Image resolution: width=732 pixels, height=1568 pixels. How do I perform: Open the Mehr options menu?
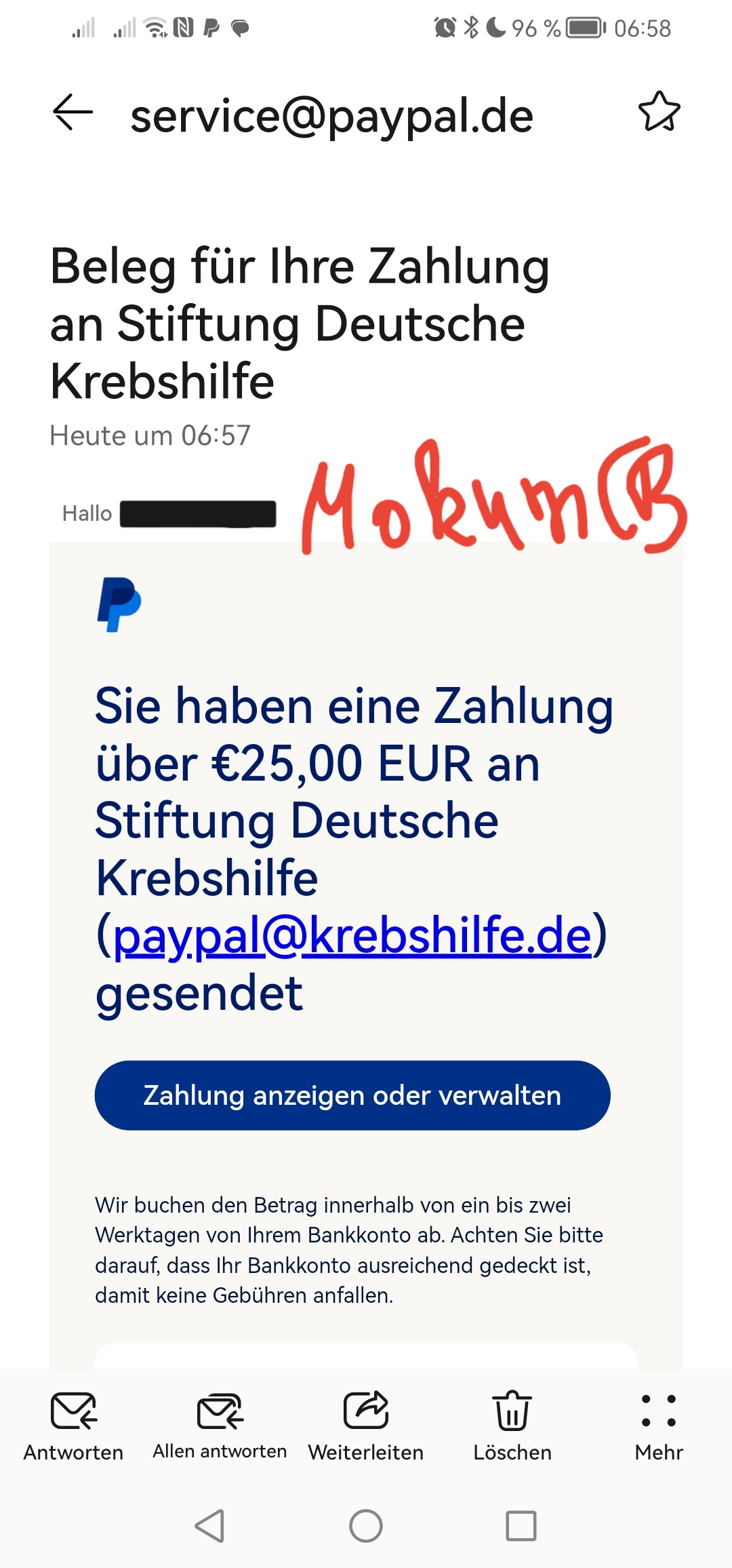(659, 1424)
